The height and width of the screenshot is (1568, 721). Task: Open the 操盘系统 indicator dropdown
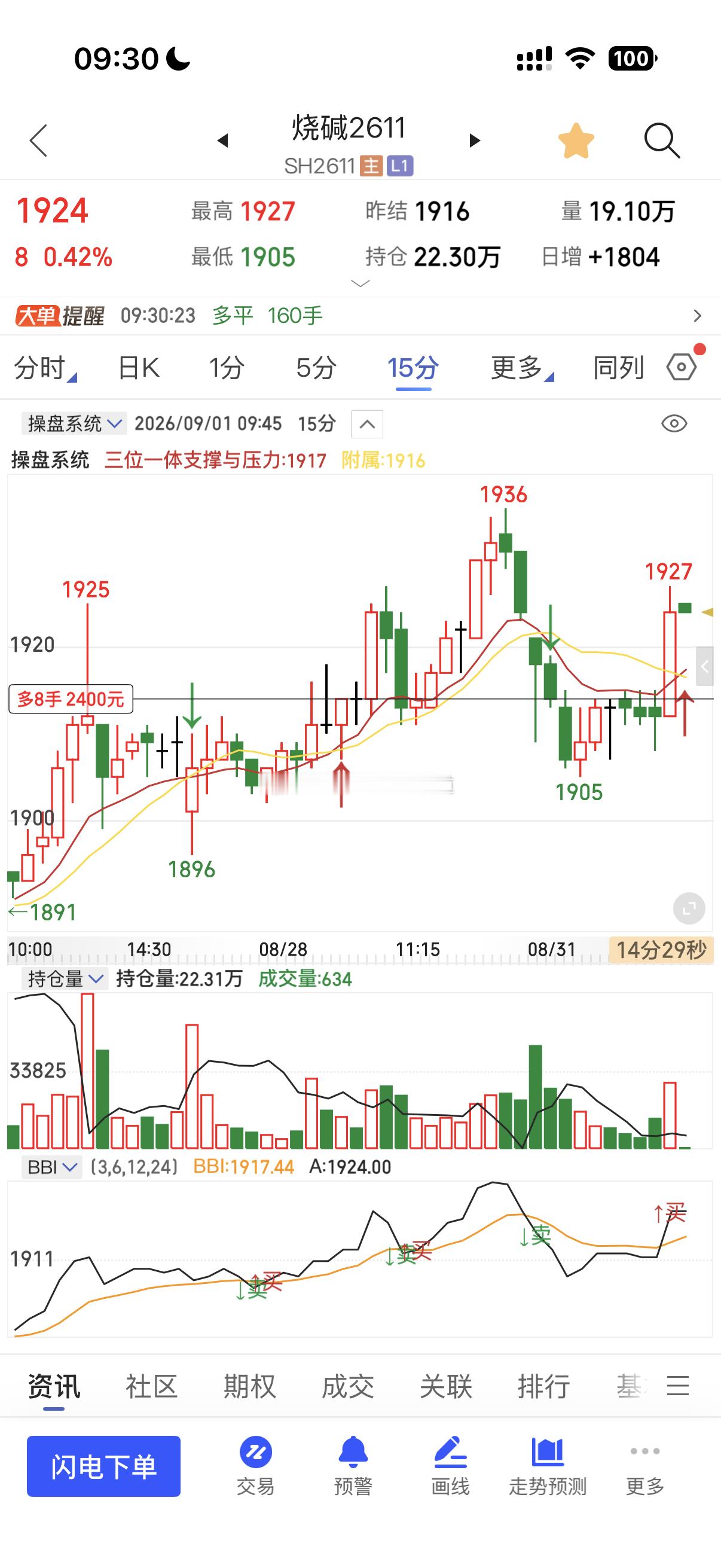coord(74,423)
